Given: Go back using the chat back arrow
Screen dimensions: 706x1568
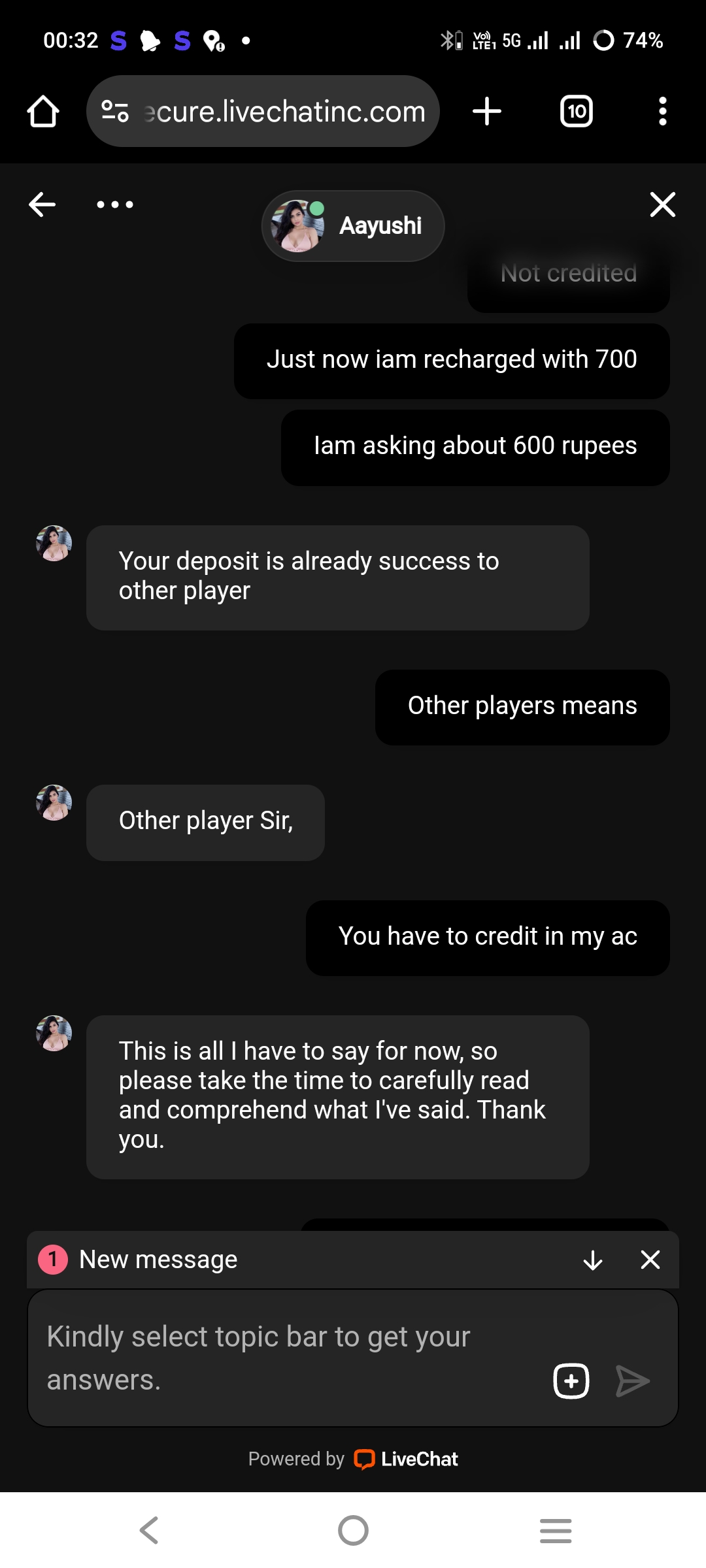Looking at the screenshot, I should pyautogui.click(x=42, y=204).
